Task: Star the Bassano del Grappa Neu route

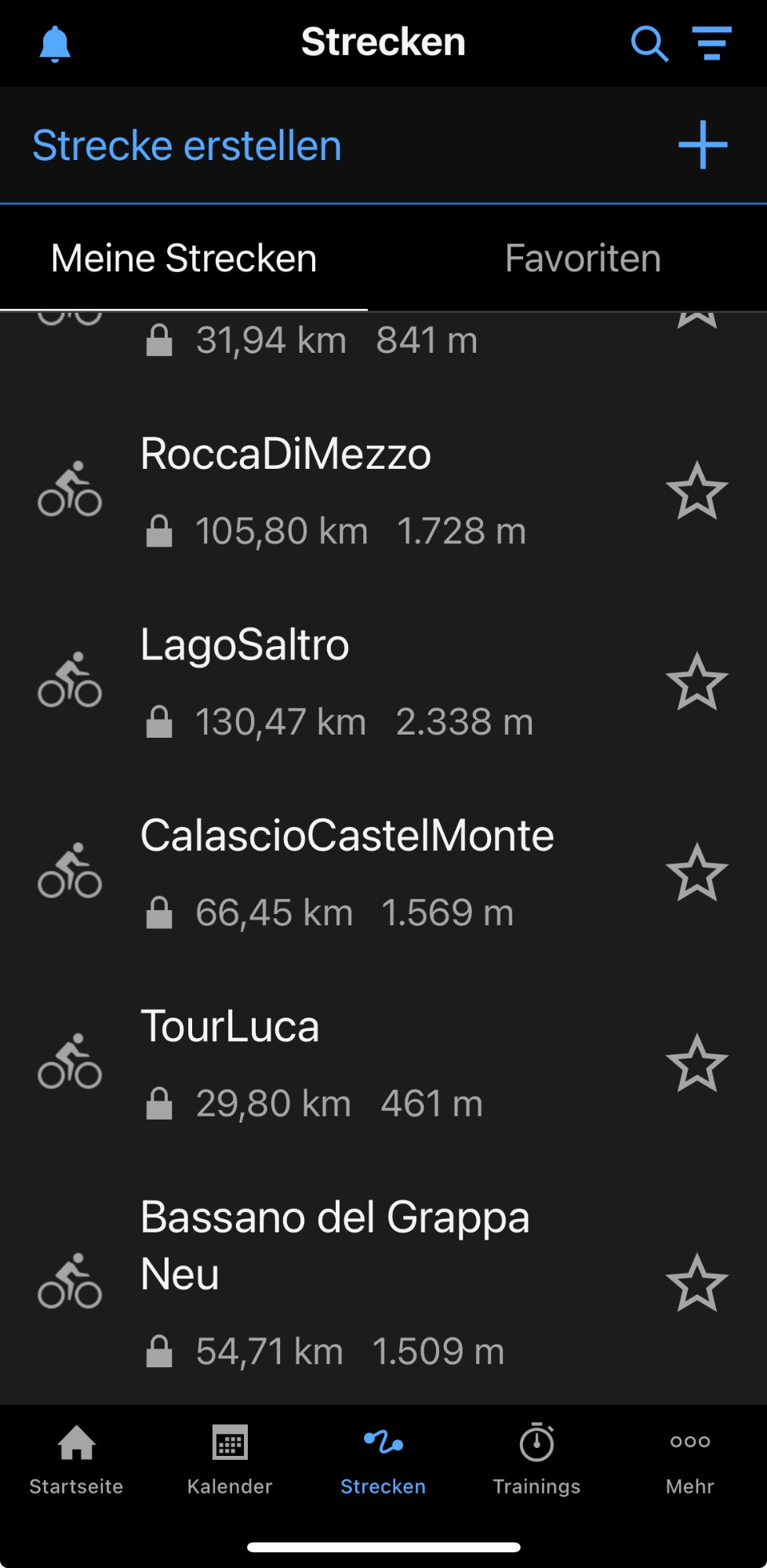Action: pos(697,1283)
